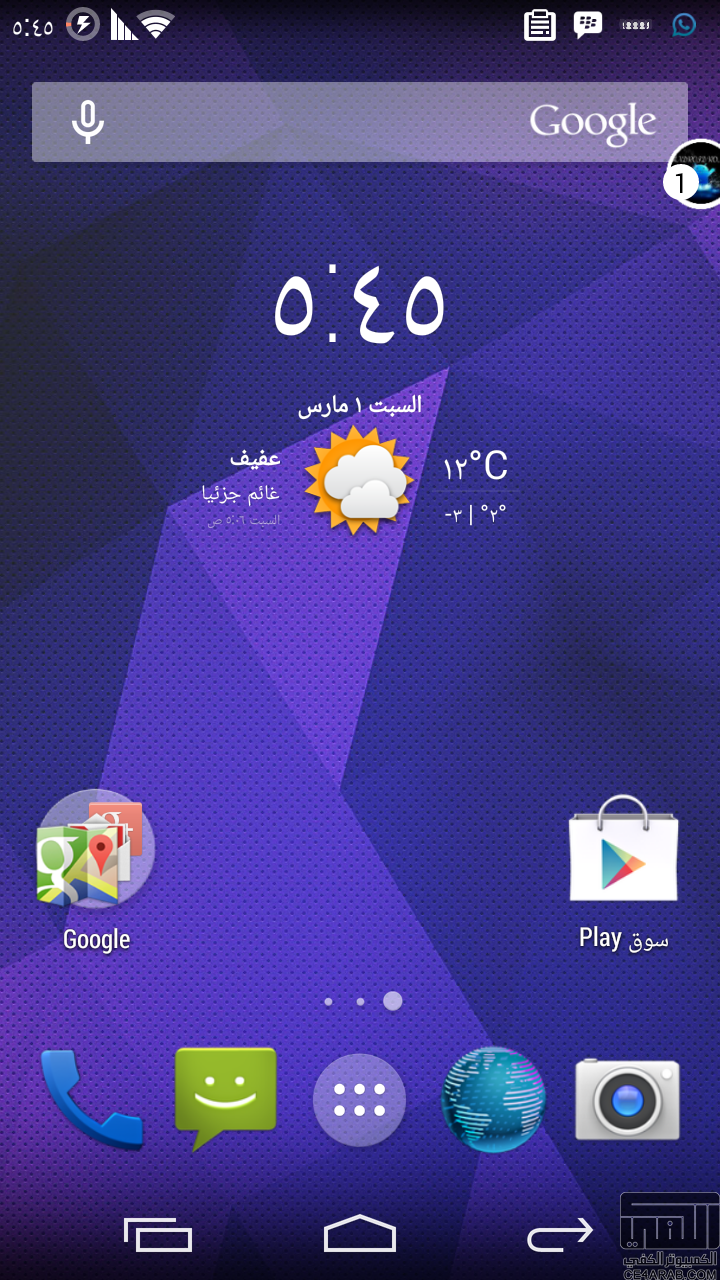Screen dimensions: 720x1280
Task: Open the Camera app
Action: tap(627, 1099)
